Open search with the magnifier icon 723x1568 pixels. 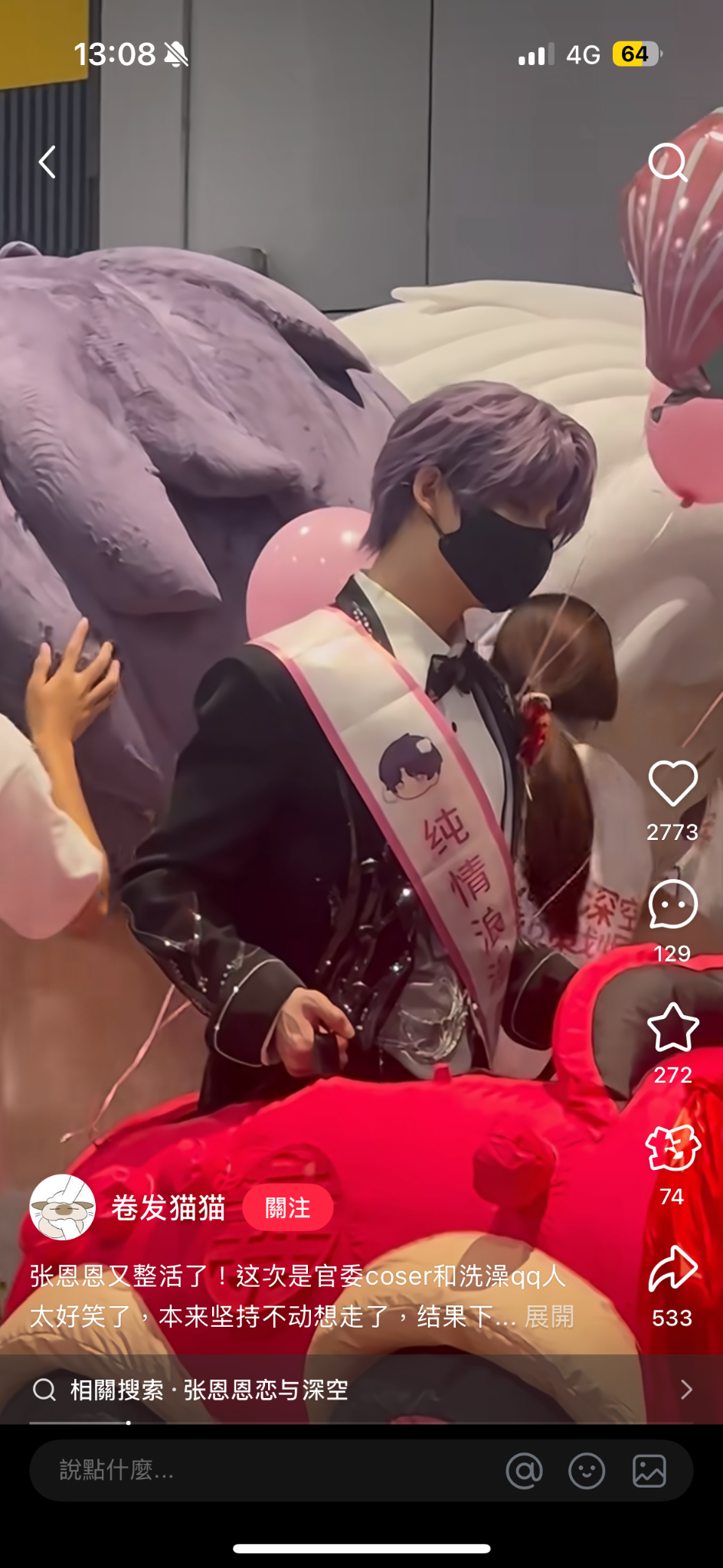pos(668,162)
